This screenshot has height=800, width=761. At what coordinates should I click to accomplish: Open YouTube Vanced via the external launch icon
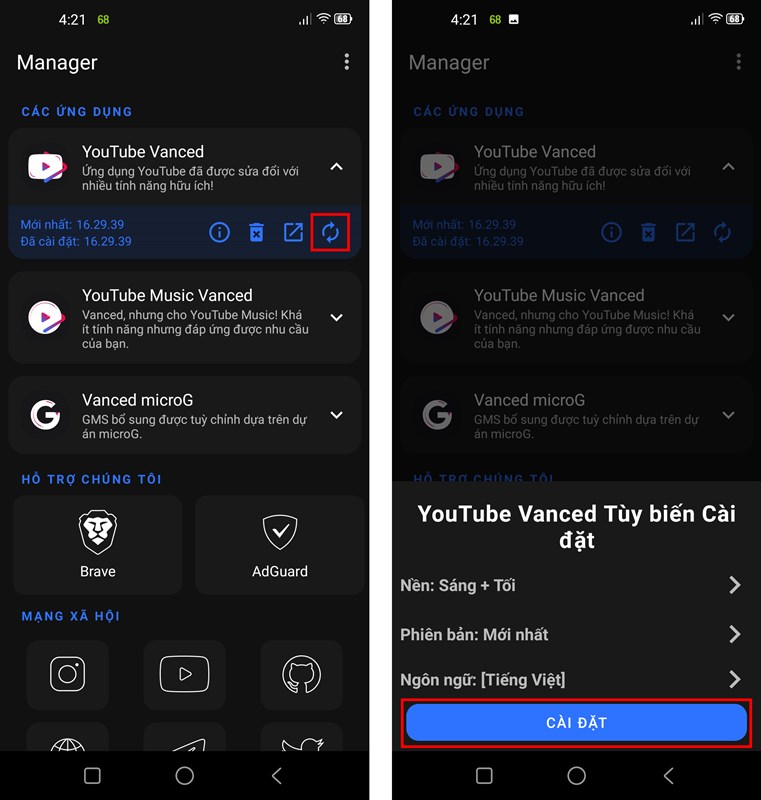point(293,232)
